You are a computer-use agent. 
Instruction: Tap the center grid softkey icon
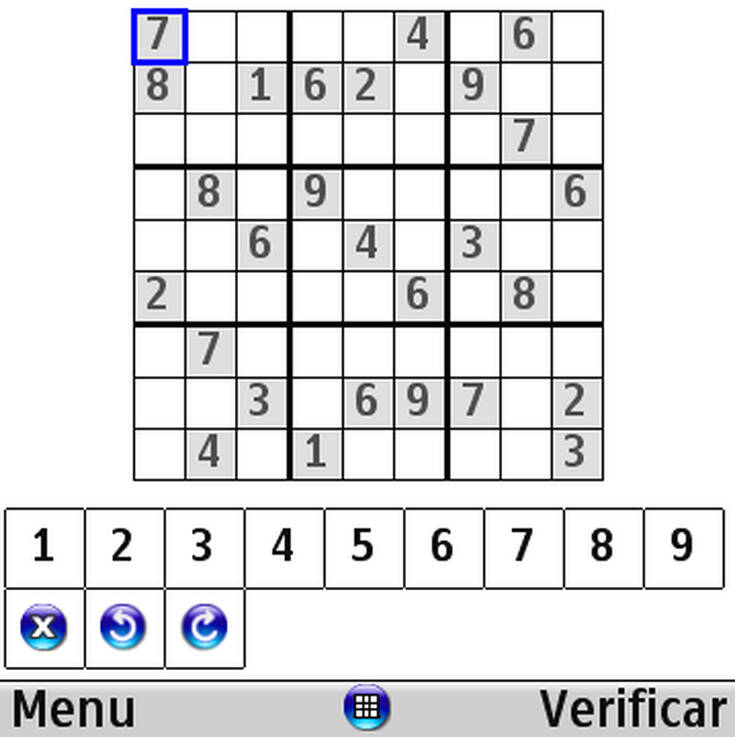[367, 709]
